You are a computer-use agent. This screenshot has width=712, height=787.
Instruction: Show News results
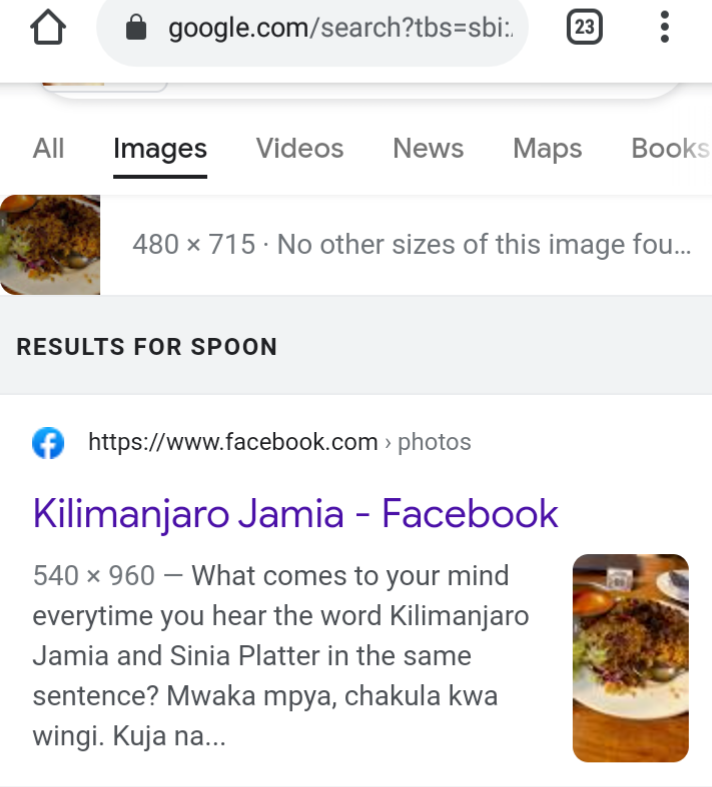pyautogui.click(x=428, y=149)
